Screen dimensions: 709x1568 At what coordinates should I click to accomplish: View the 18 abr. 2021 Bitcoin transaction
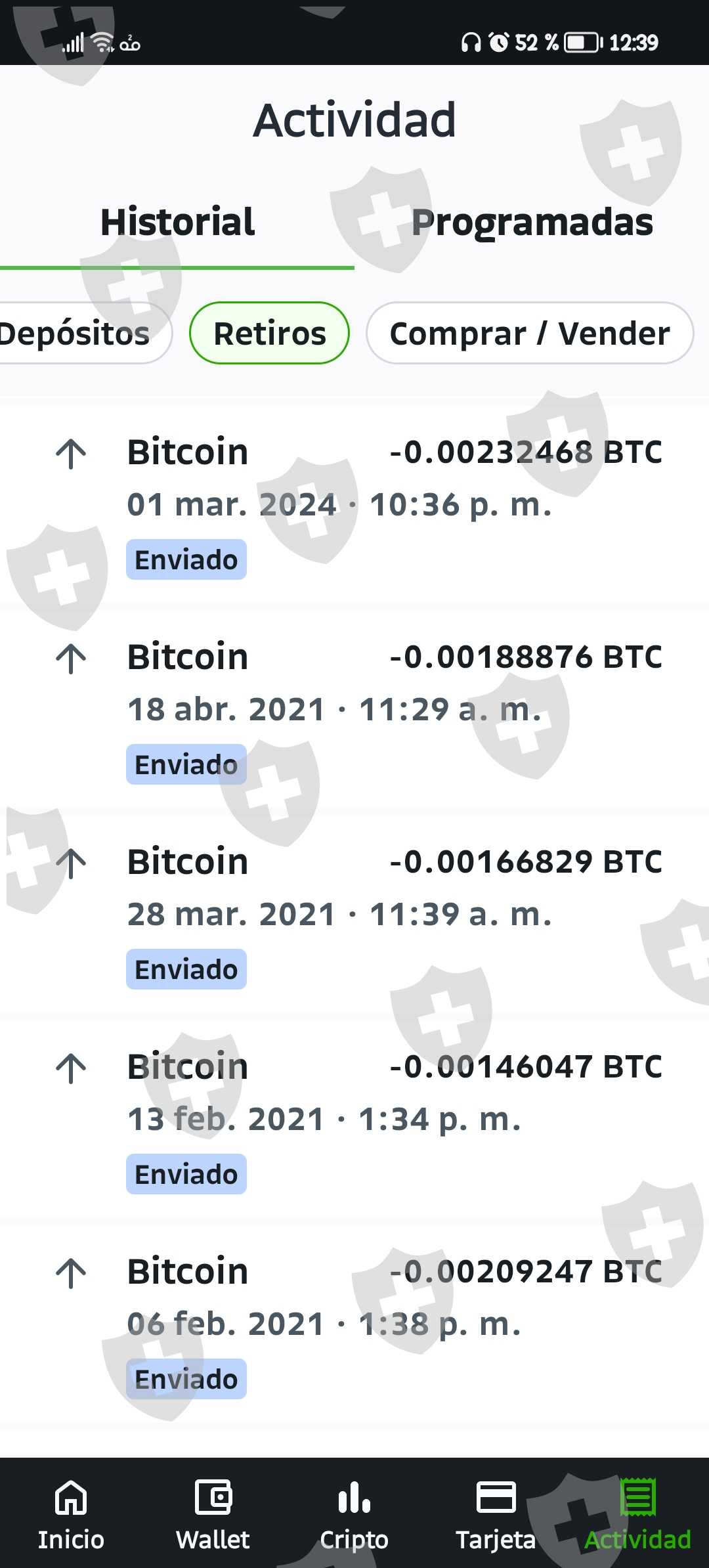pos(354,708)
